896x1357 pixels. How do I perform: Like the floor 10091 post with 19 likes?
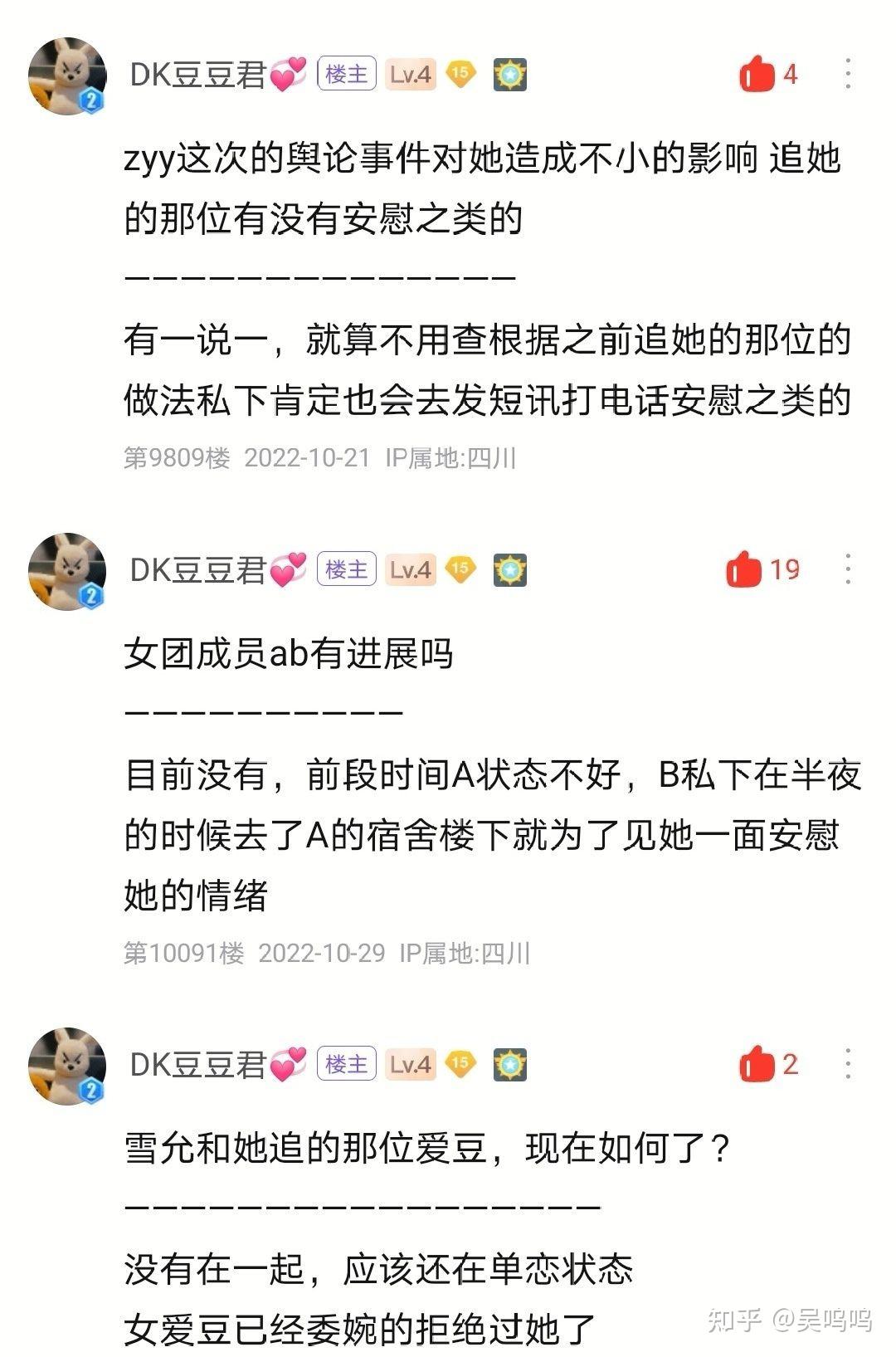(x=743, y=570)
